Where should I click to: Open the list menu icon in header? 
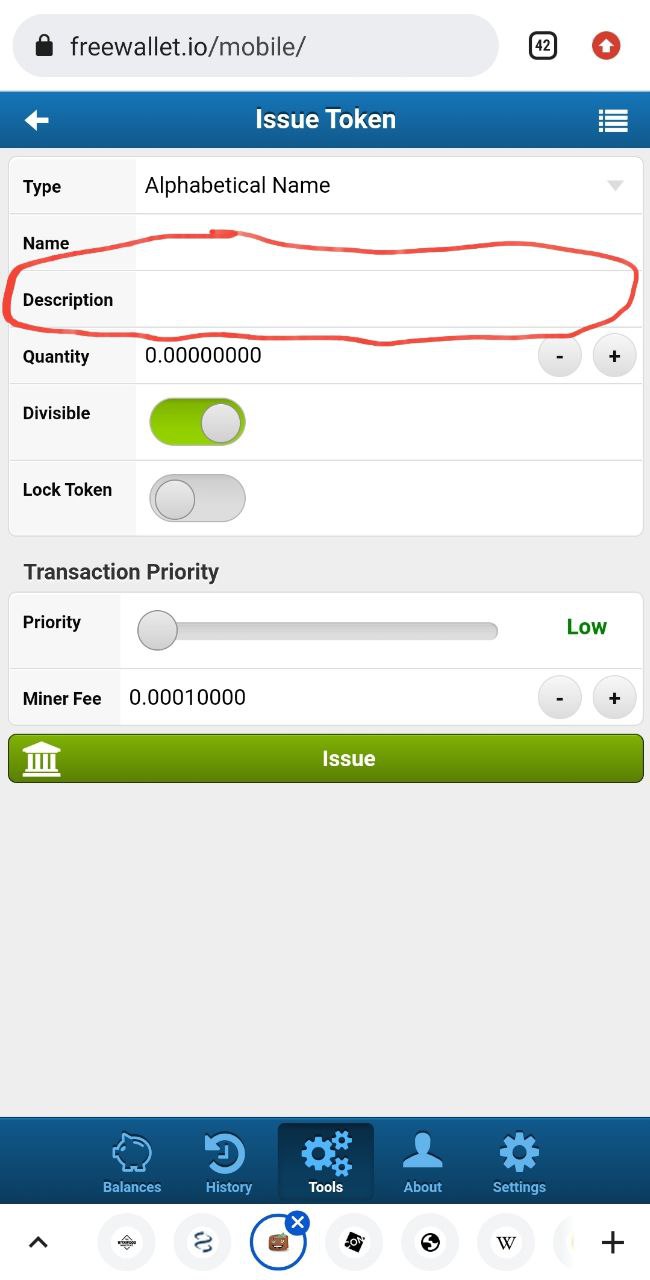point(612,120)
